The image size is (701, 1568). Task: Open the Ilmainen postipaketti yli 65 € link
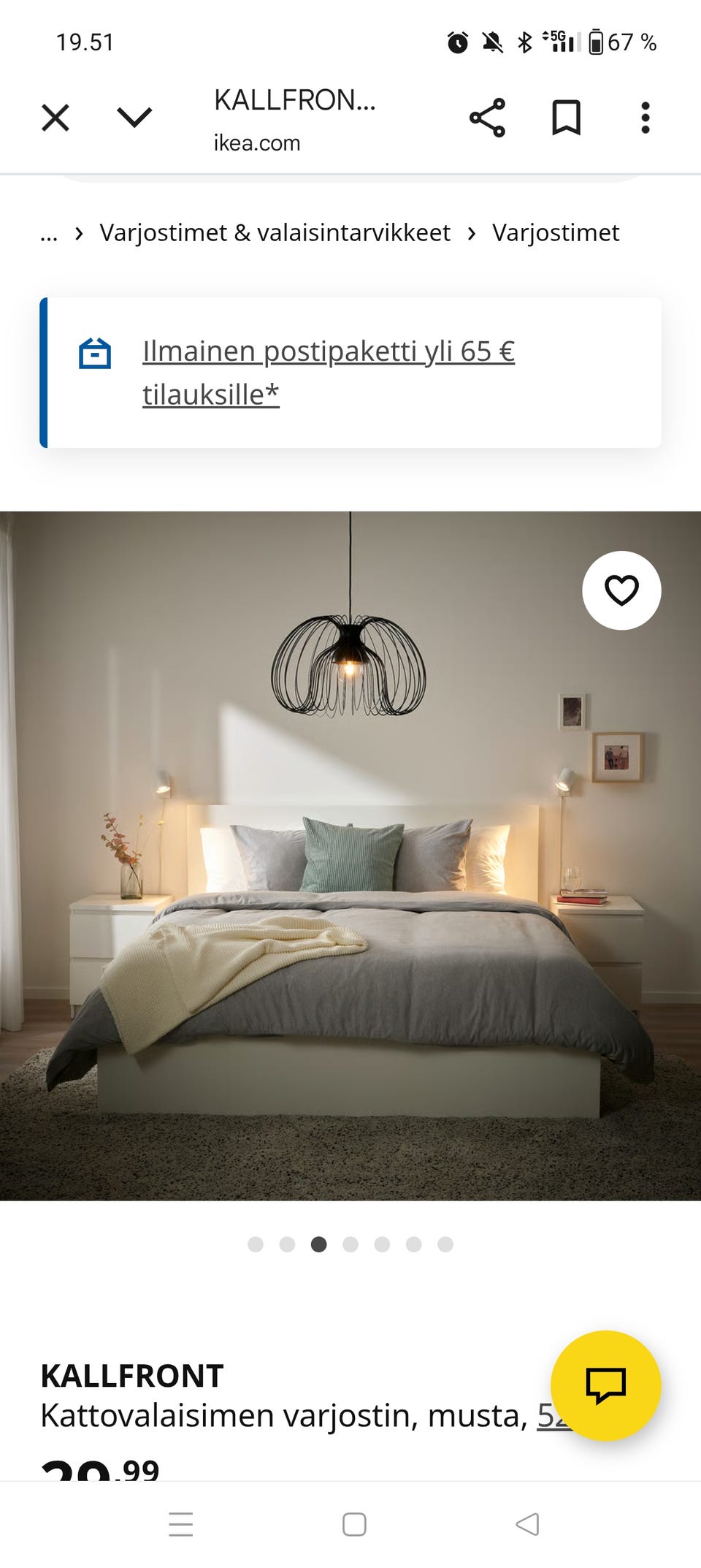coord(329,373)
